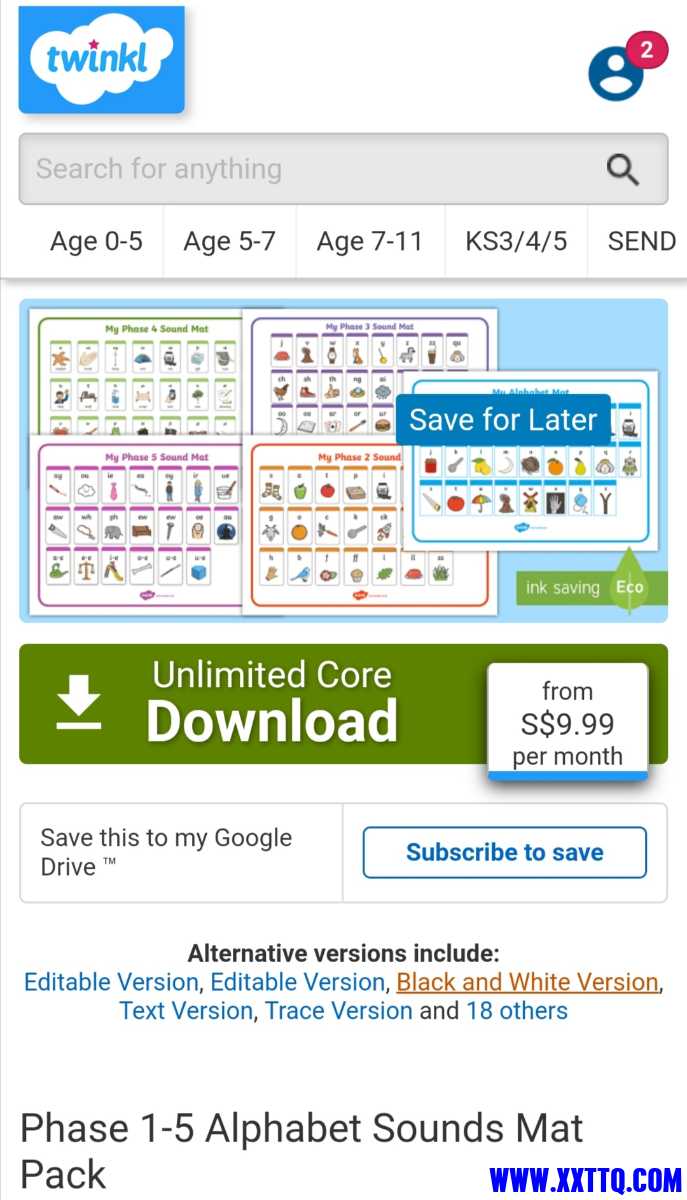This screenshot has height=1200, width=687.
Task: Select the Age 0-5 category
Action: [x=96, y=241]
